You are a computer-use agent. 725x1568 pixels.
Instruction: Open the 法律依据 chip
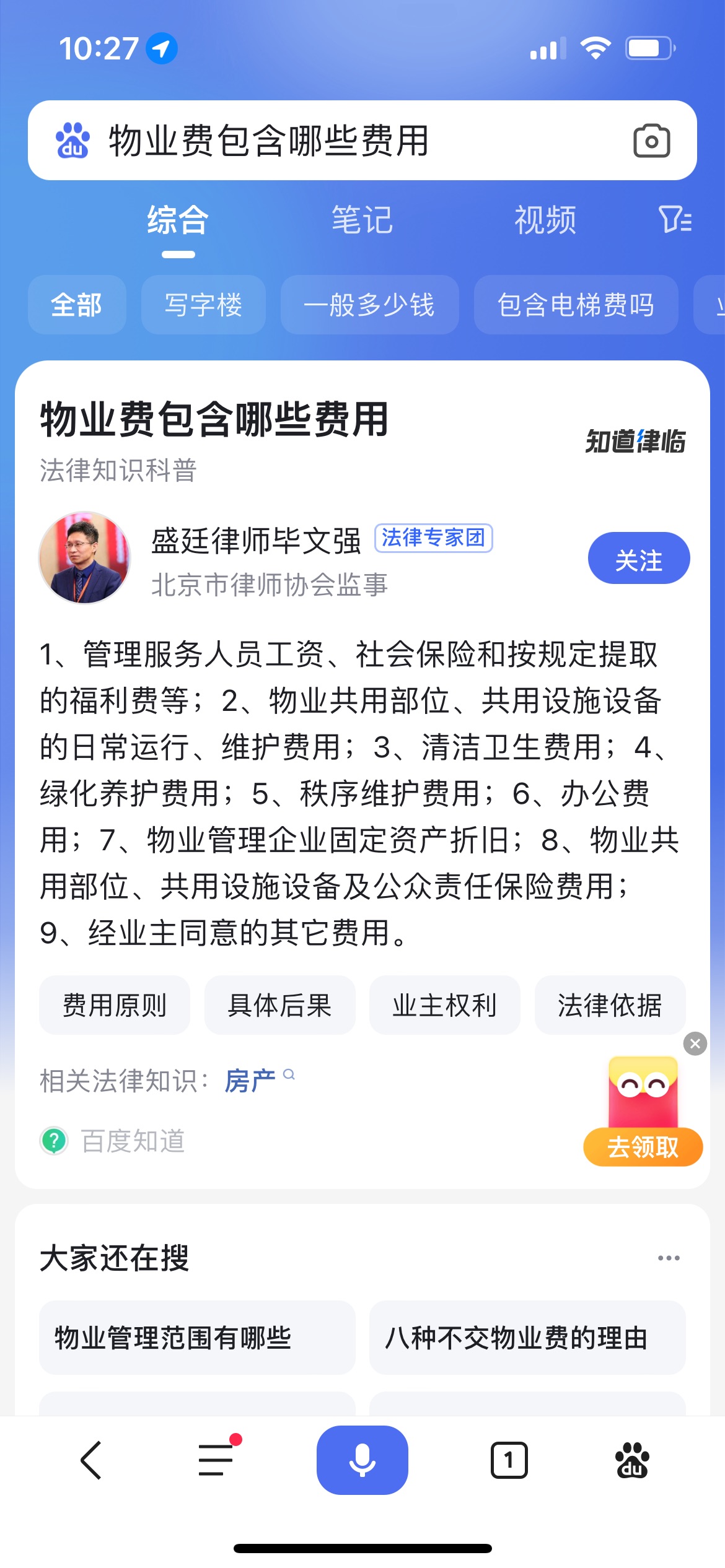[610, 1005]
